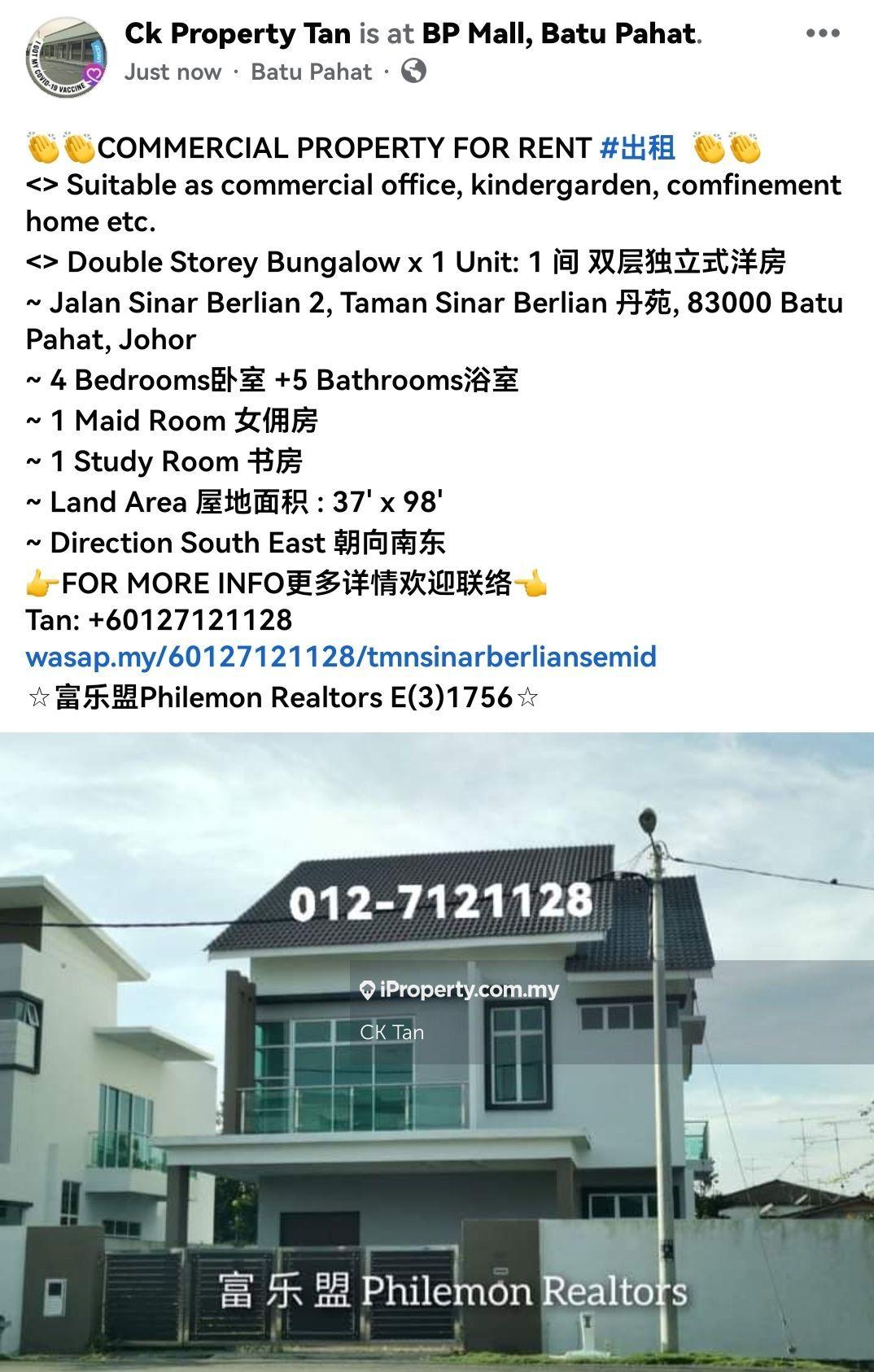Open the wasap.my WhatsApp link
The image size is (874, 1372).
tap(341, 657)
